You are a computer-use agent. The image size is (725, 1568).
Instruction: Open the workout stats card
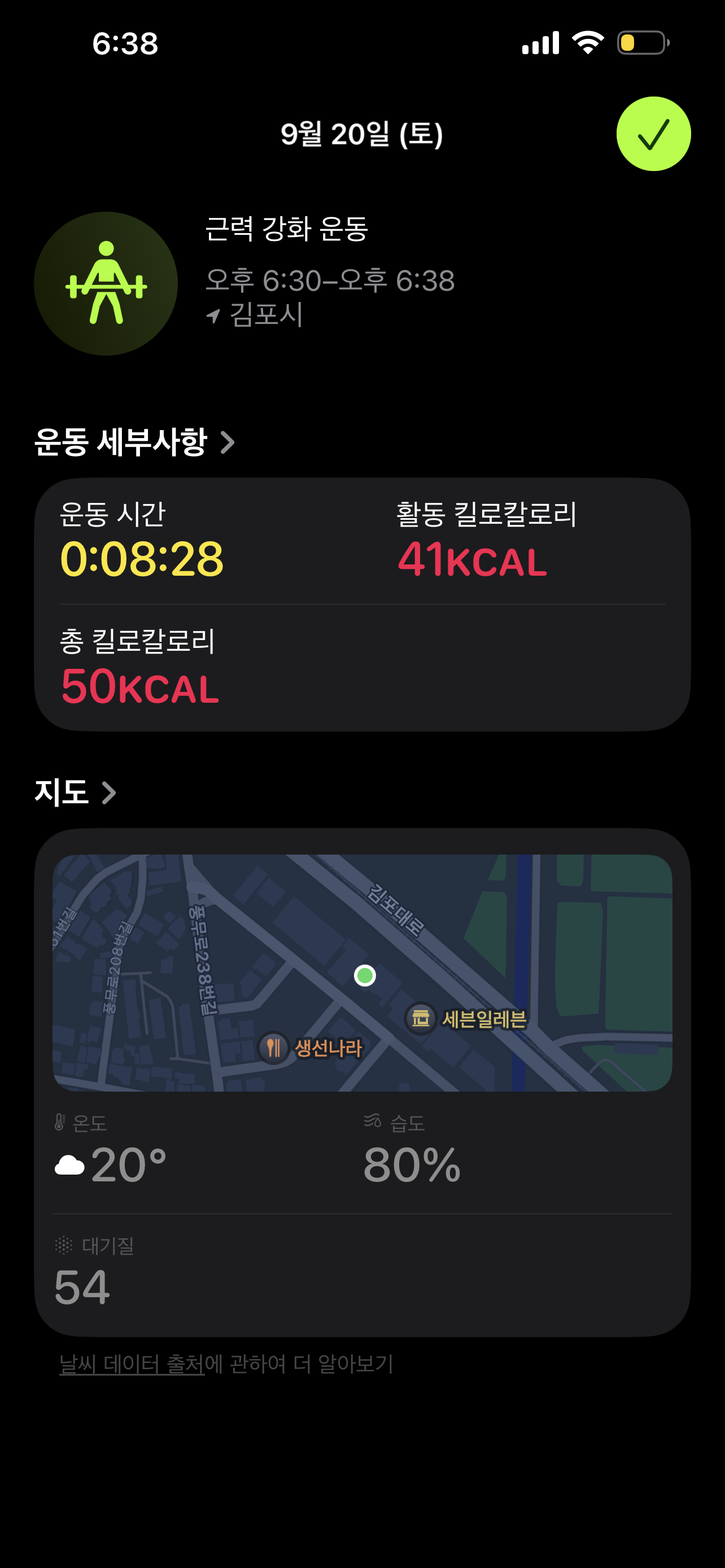point(362,604)
